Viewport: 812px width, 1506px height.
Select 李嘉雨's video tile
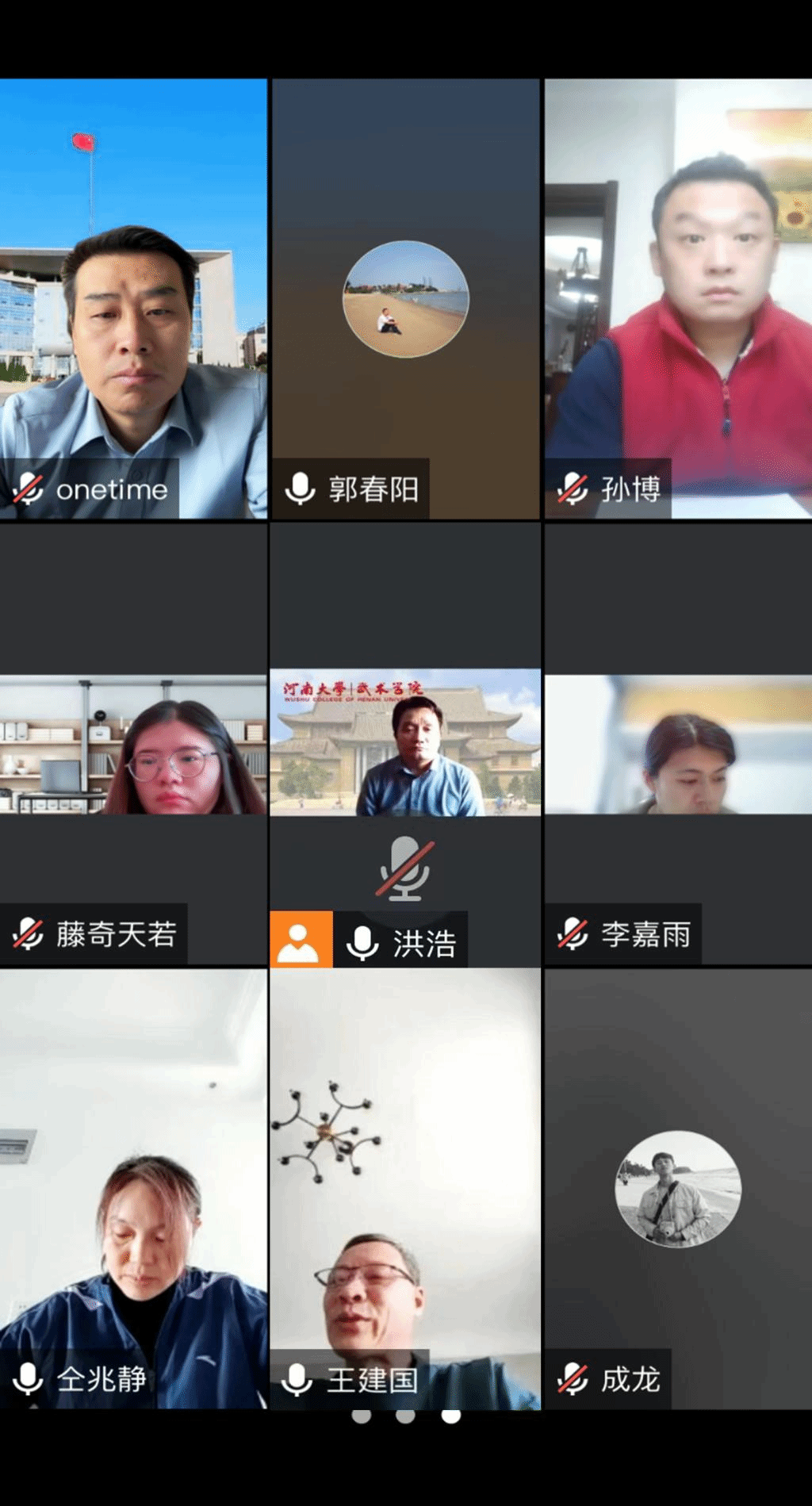(x=678, y=744)
